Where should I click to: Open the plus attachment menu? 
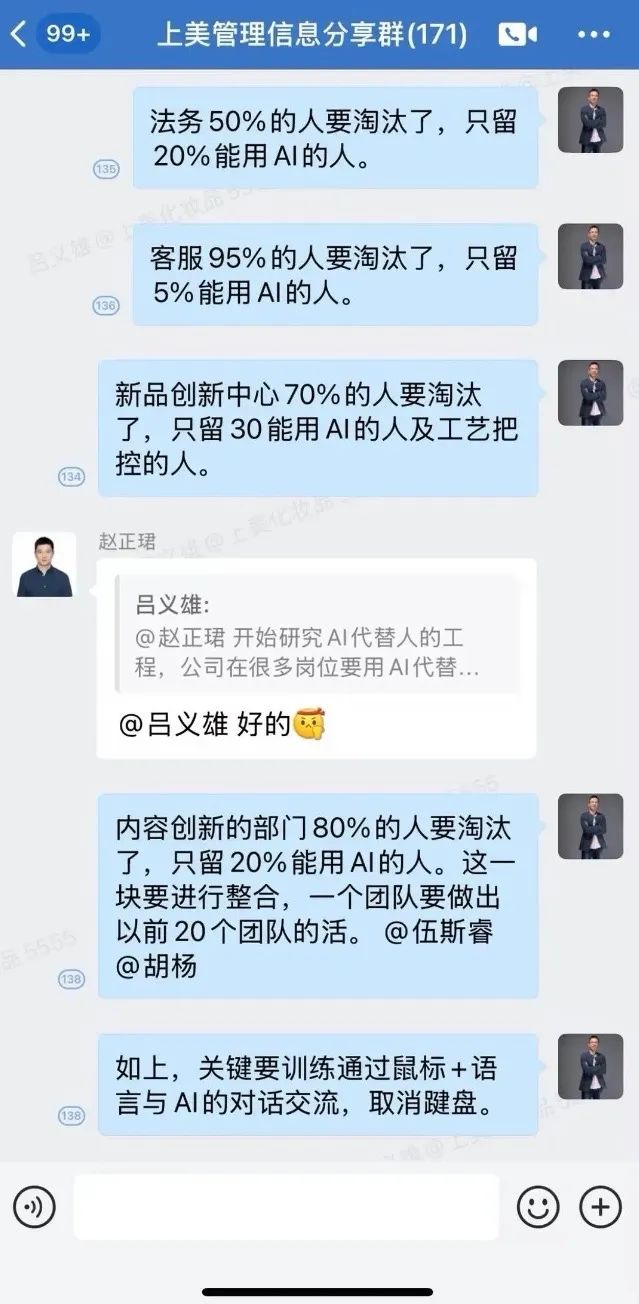[600, 1207]
